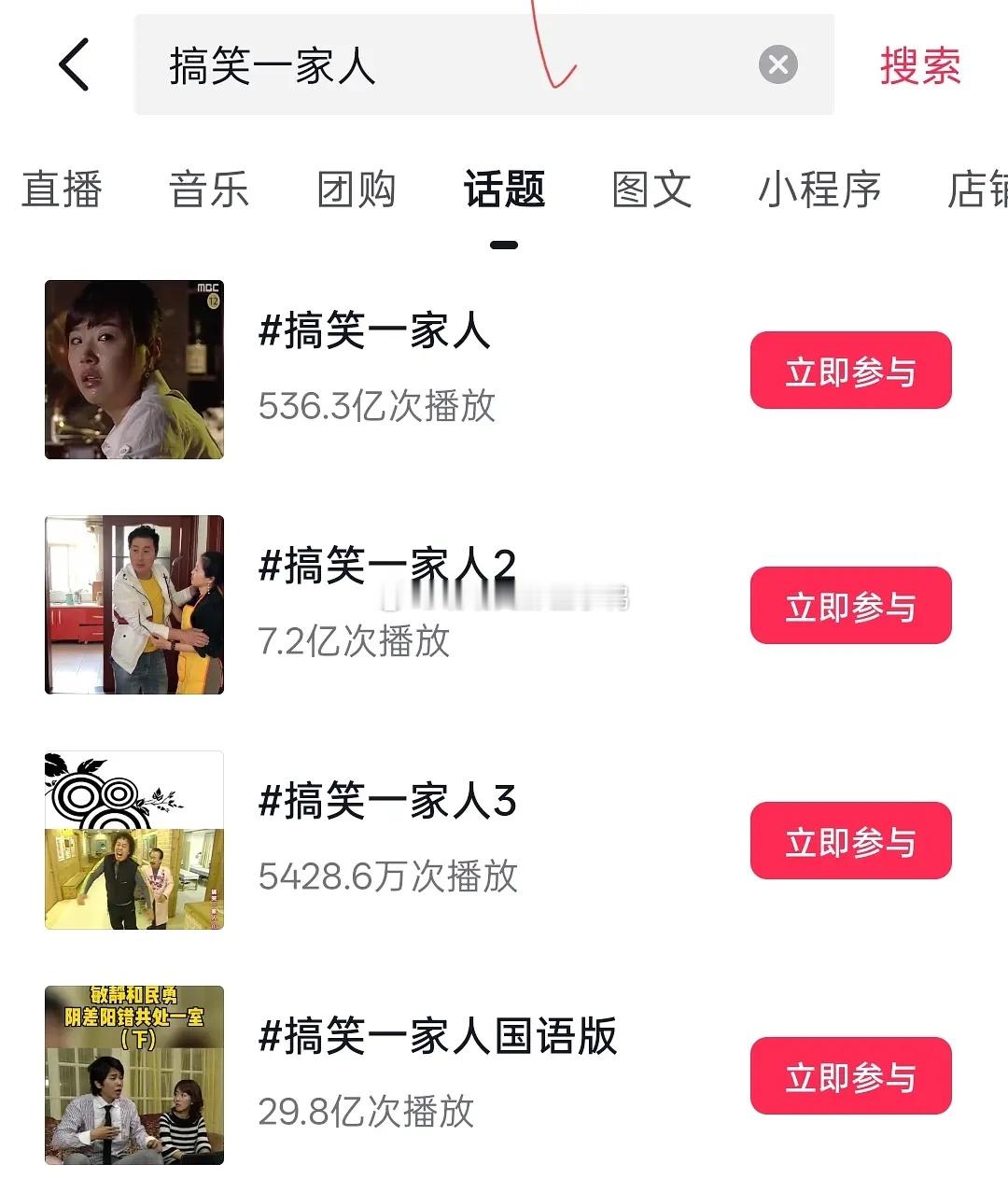
Task: Go back using the top-left arrow
Action: click(74, 64)
